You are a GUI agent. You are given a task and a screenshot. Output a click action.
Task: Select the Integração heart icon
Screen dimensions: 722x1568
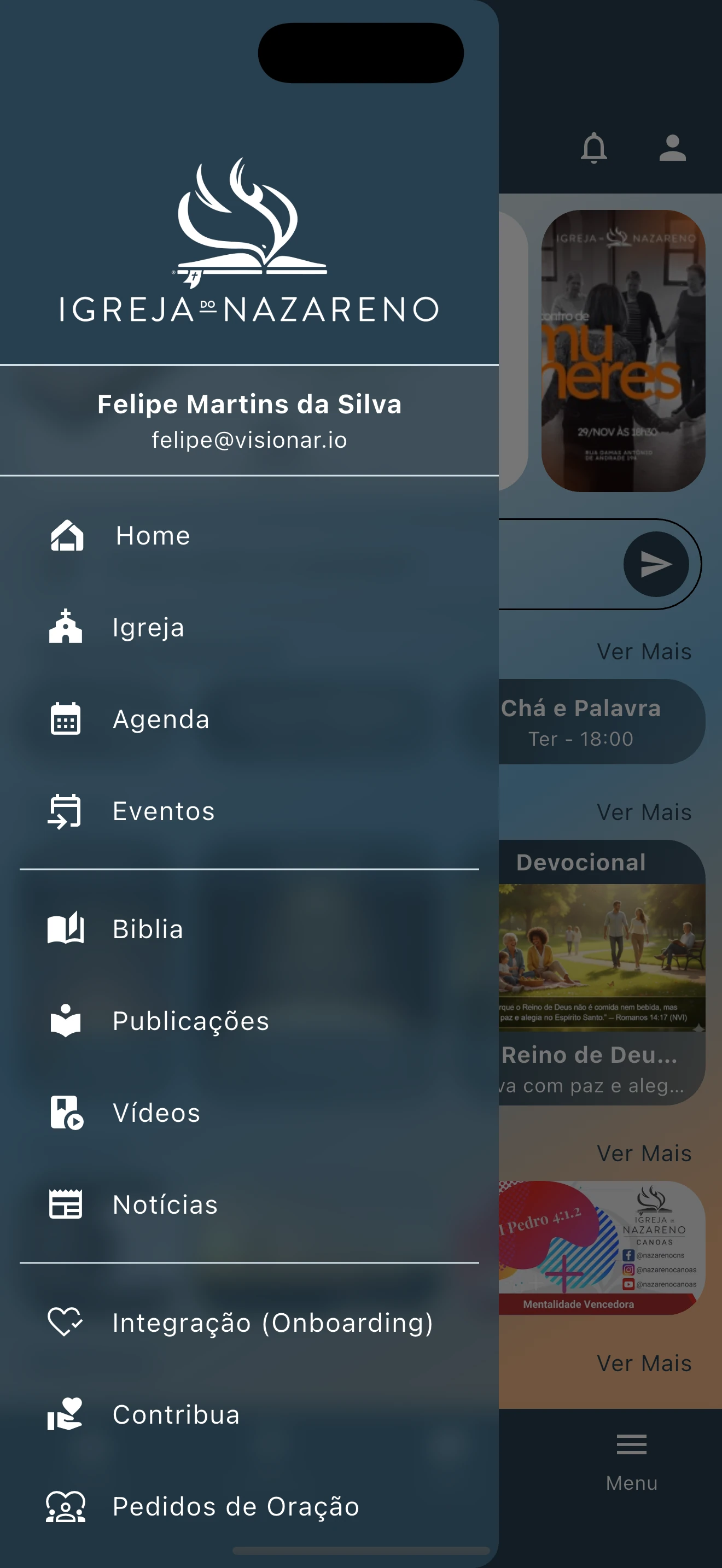65,1322
